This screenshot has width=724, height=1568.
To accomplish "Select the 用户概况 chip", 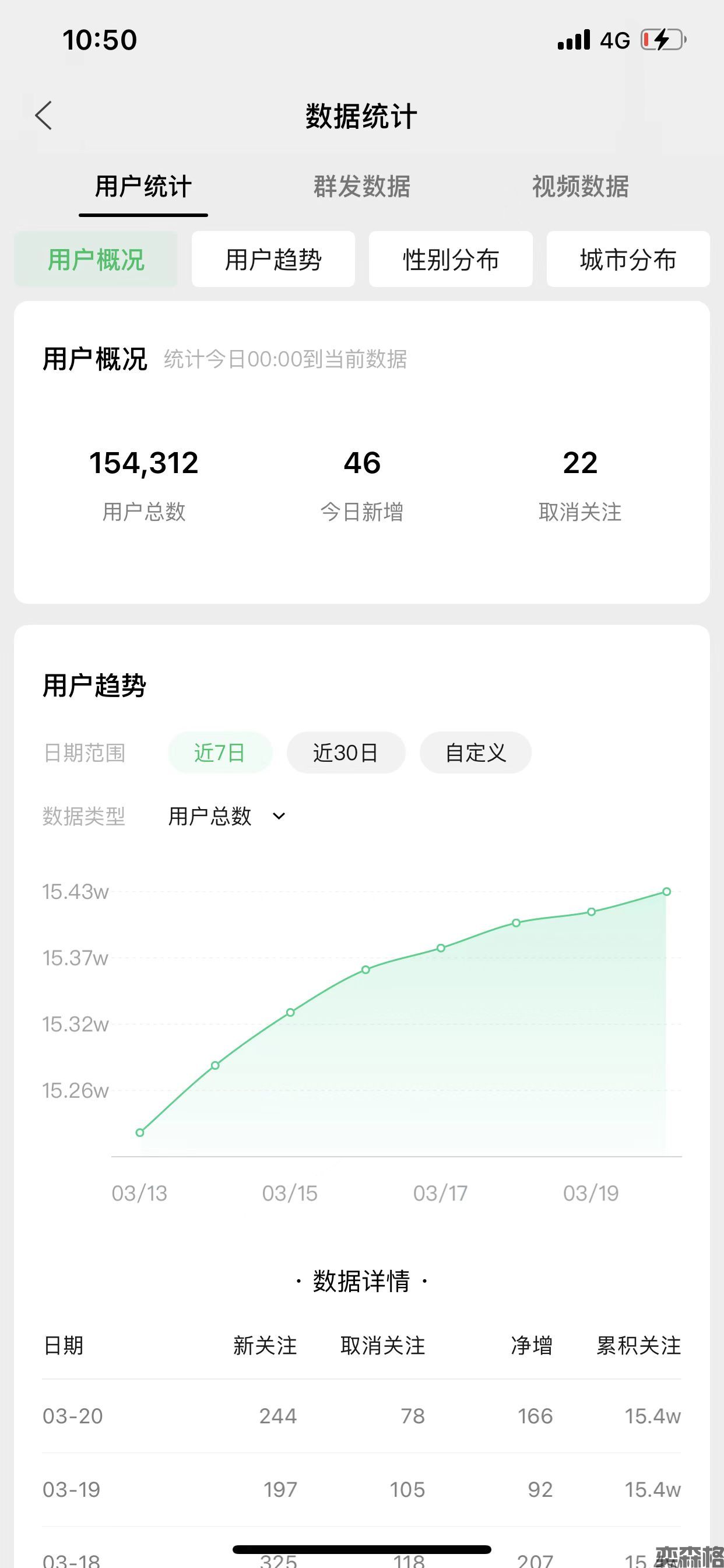I will pos(96,260).
